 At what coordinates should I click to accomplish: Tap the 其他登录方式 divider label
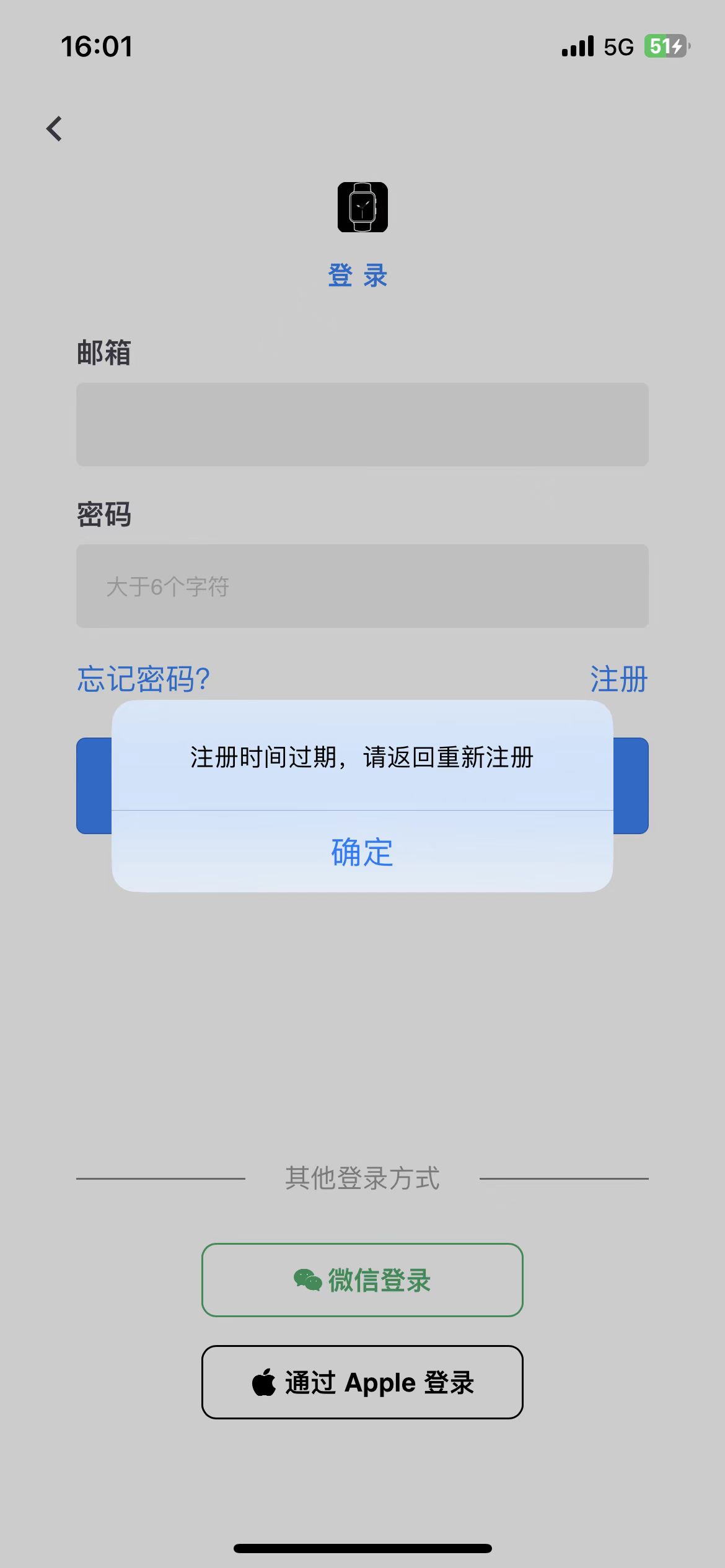362,1179
